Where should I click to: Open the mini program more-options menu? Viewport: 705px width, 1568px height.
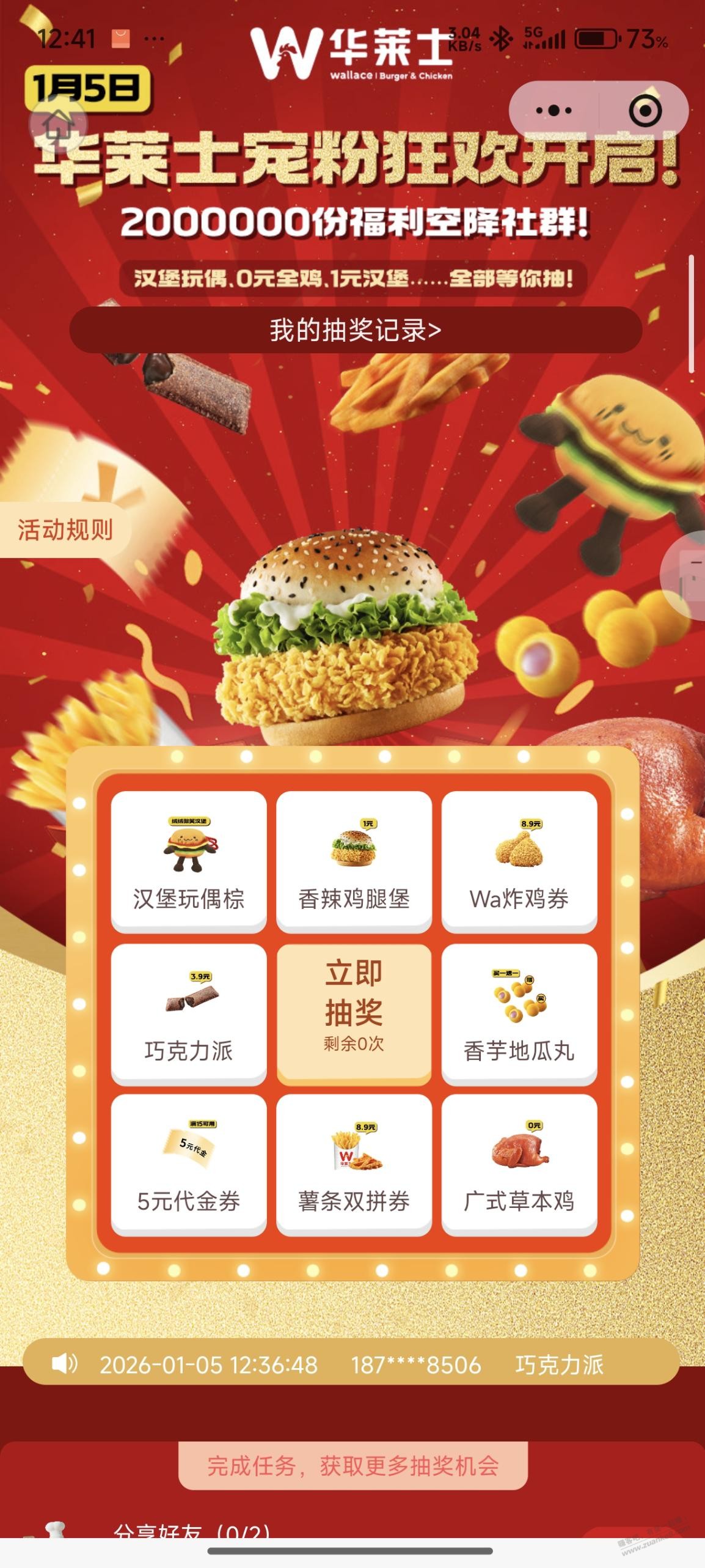pos(553,111)
